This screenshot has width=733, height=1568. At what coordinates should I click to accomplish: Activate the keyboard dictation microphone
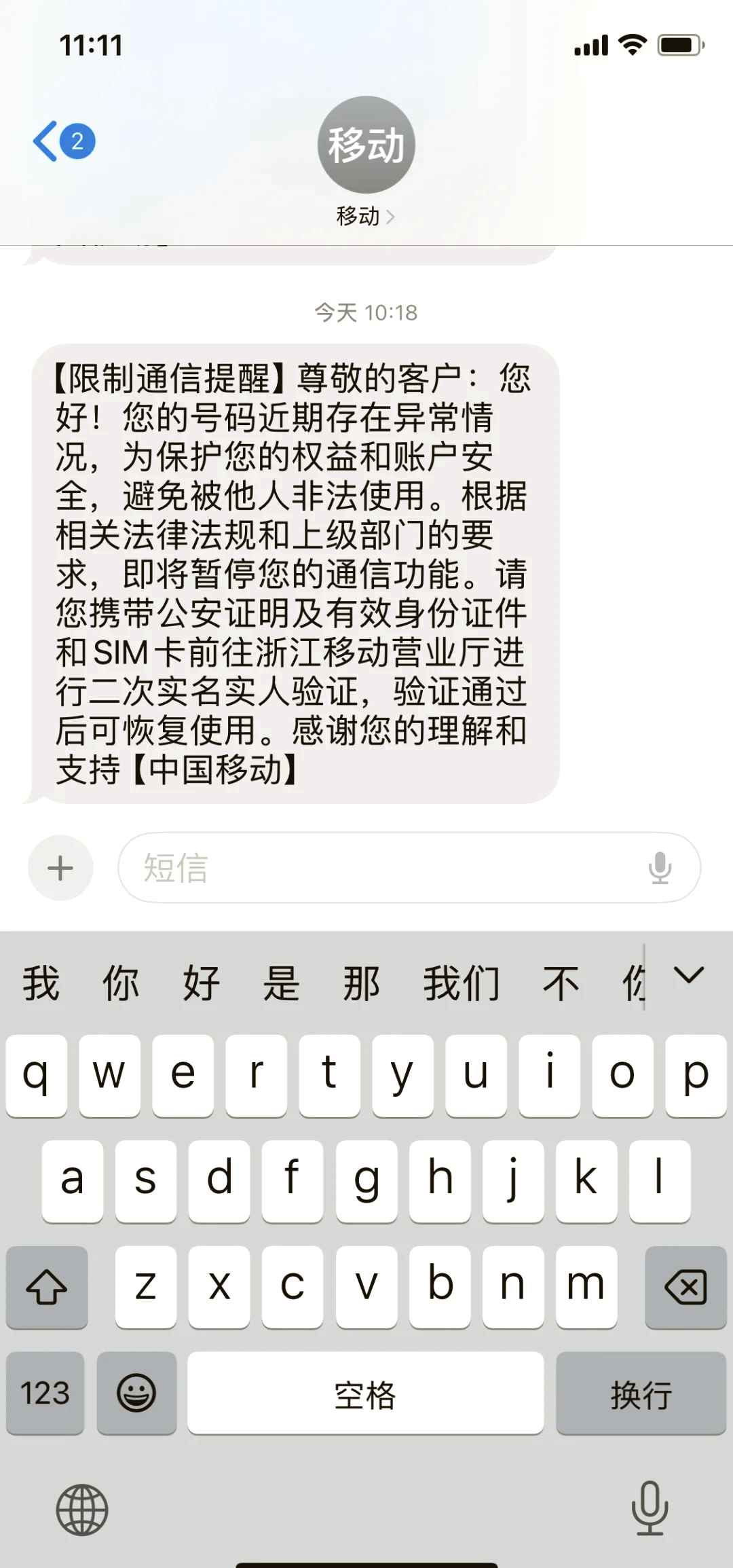click(650, 1508)
